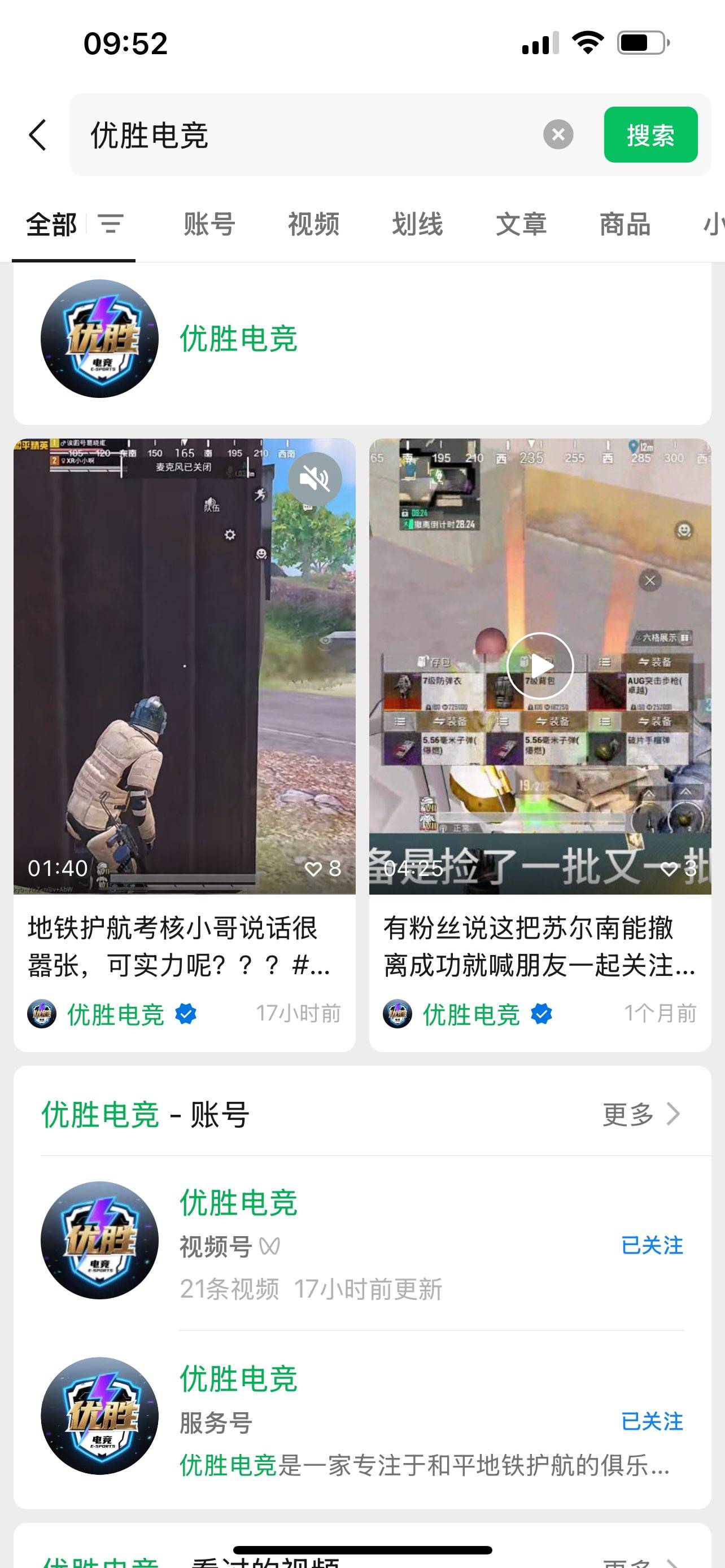Viewport: 725px width, 1568px height.
Task: Clear the search text with the X
Action: (558, 134)
